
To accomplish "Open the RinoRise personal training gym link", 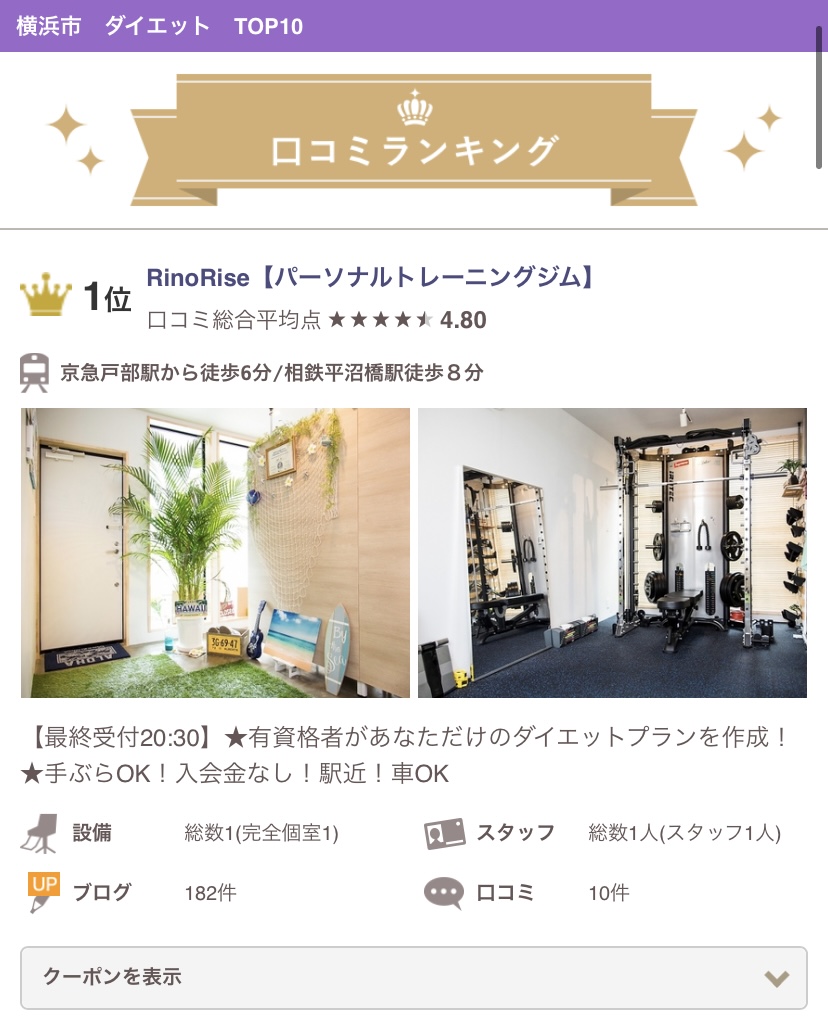I will (372, 277).
